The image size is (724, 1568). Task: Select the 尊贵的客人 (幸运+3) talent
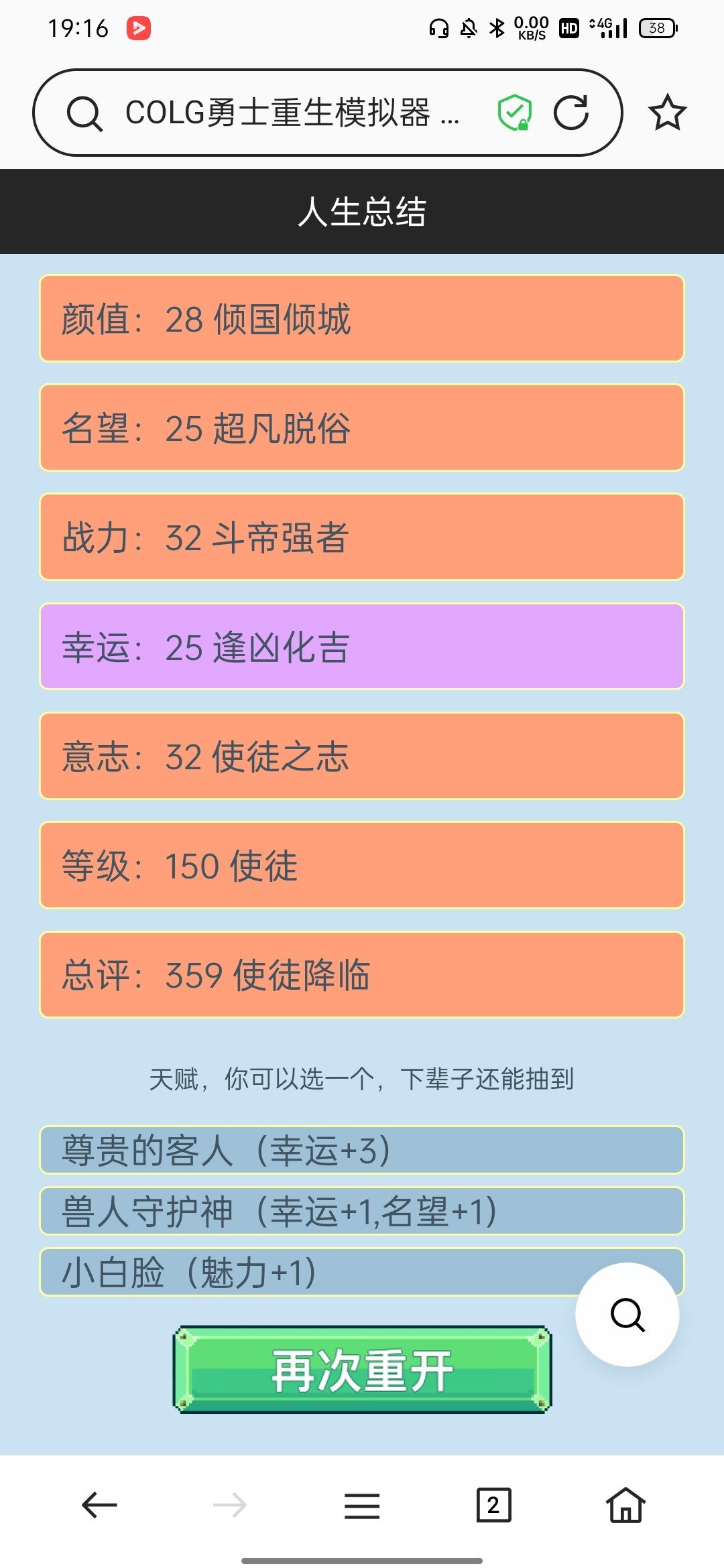tap(362, 1150)
